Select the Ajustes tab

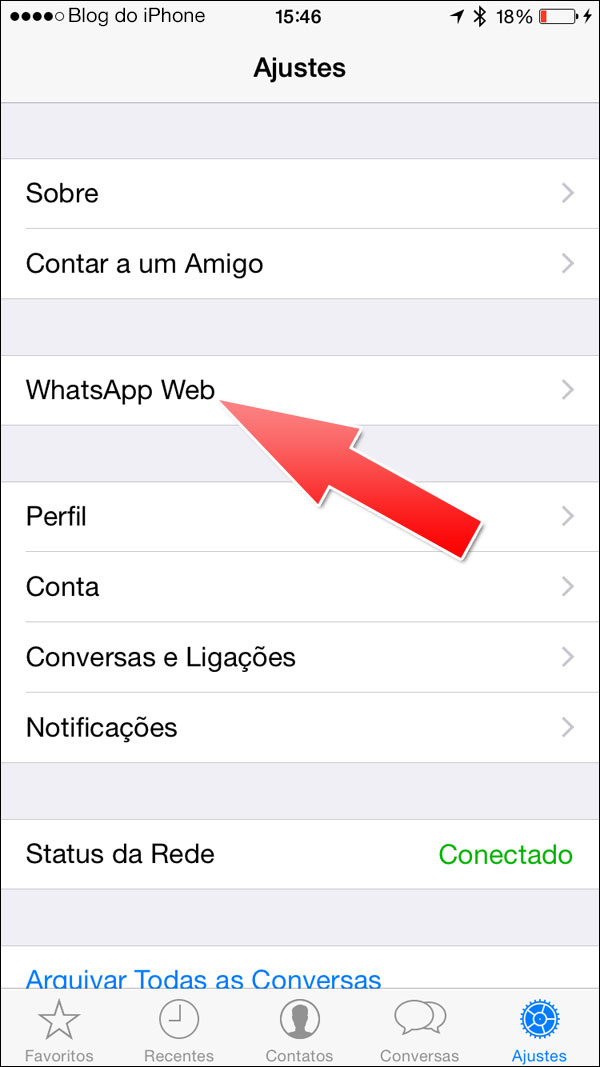pos(539,1030)
